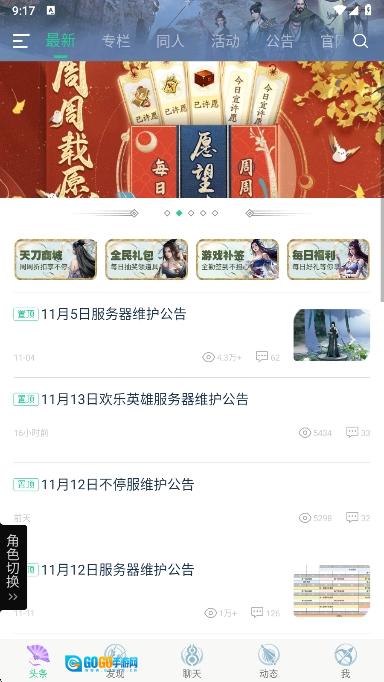Screen dimensions: 384x682
Task: Switch to the 专栏 tab
Action: 116,41
